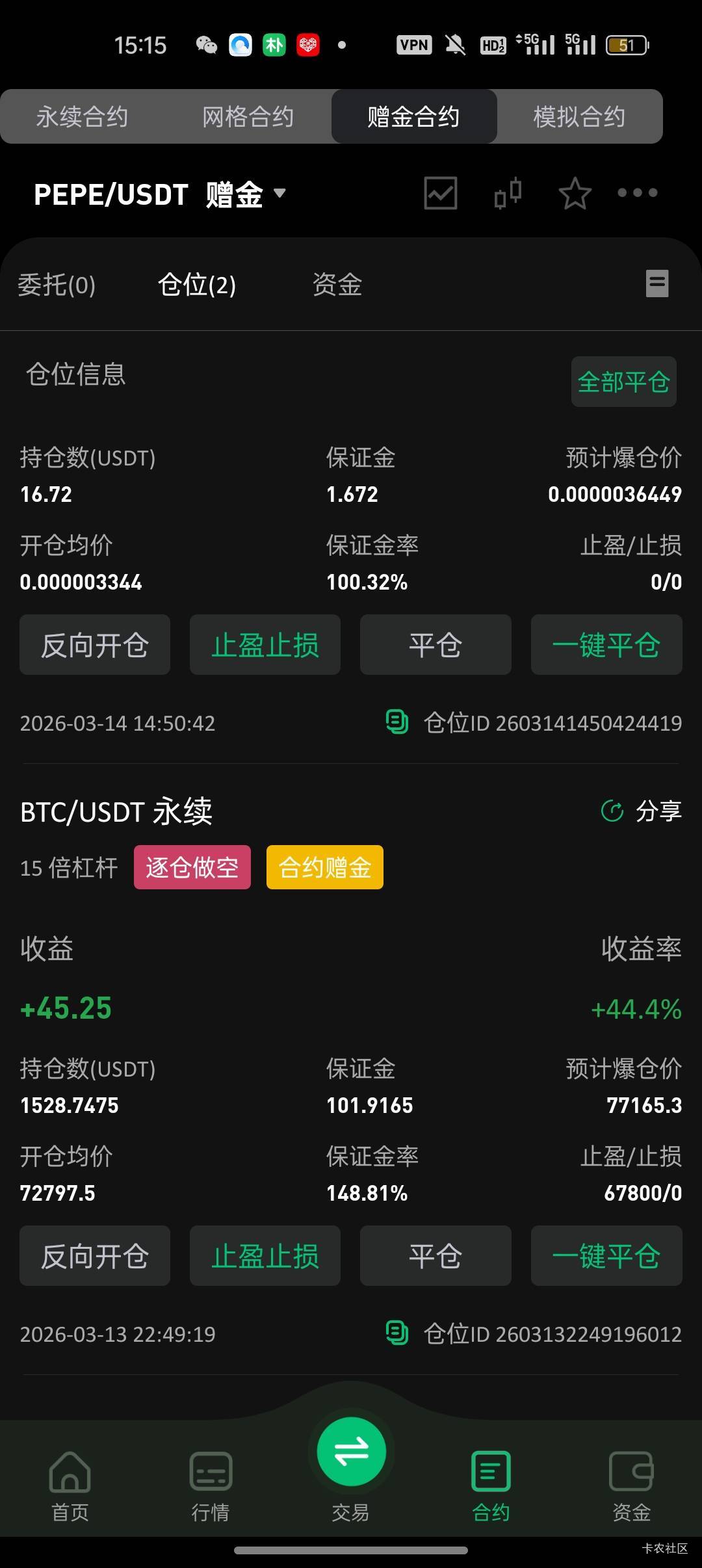The height and width of the screenshot is (1568, 702).
Task: Set 止盈止损 for the BTC/USDT position
Action: [265, 1256]
